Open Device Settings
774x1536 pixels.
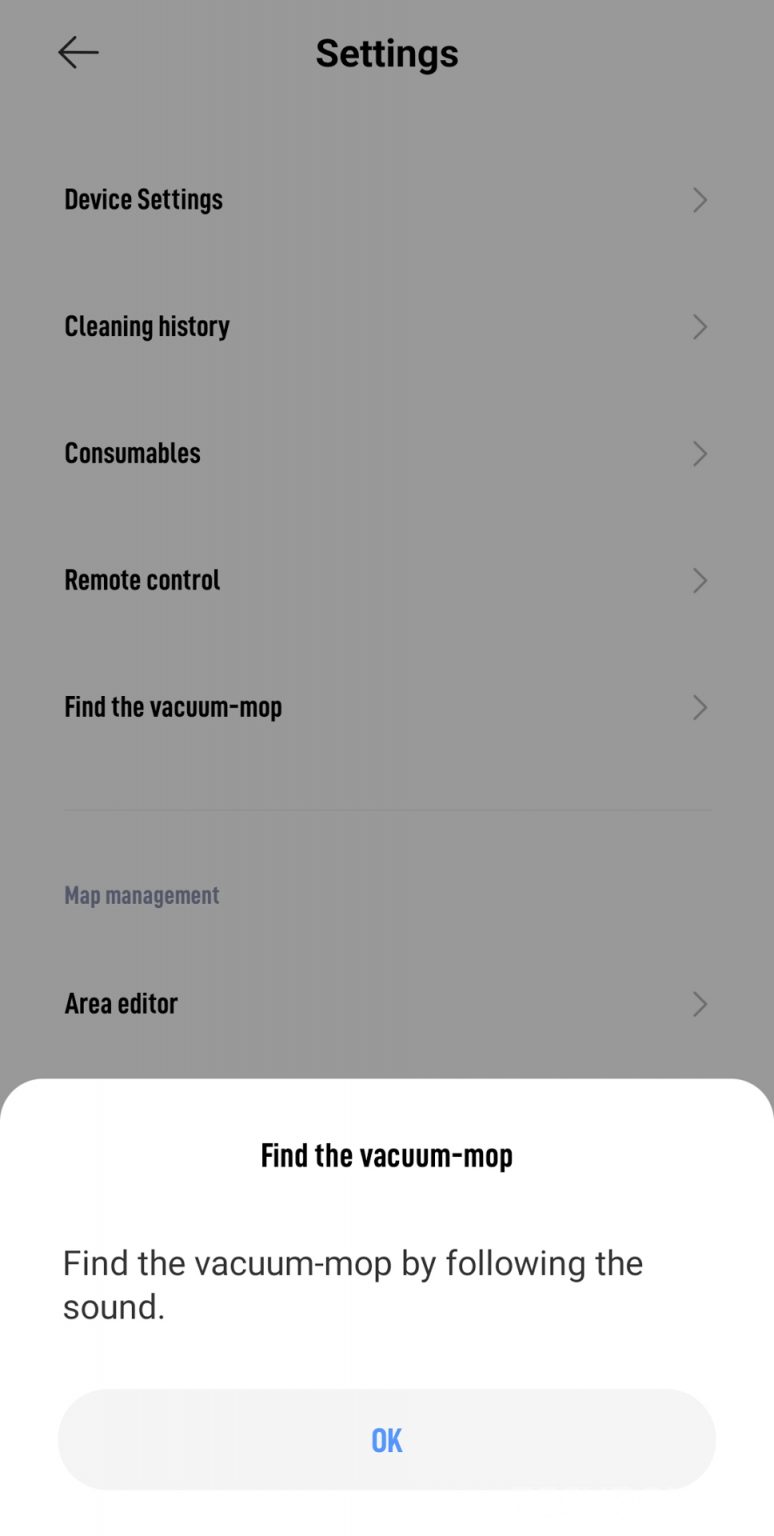click(386, 200)
